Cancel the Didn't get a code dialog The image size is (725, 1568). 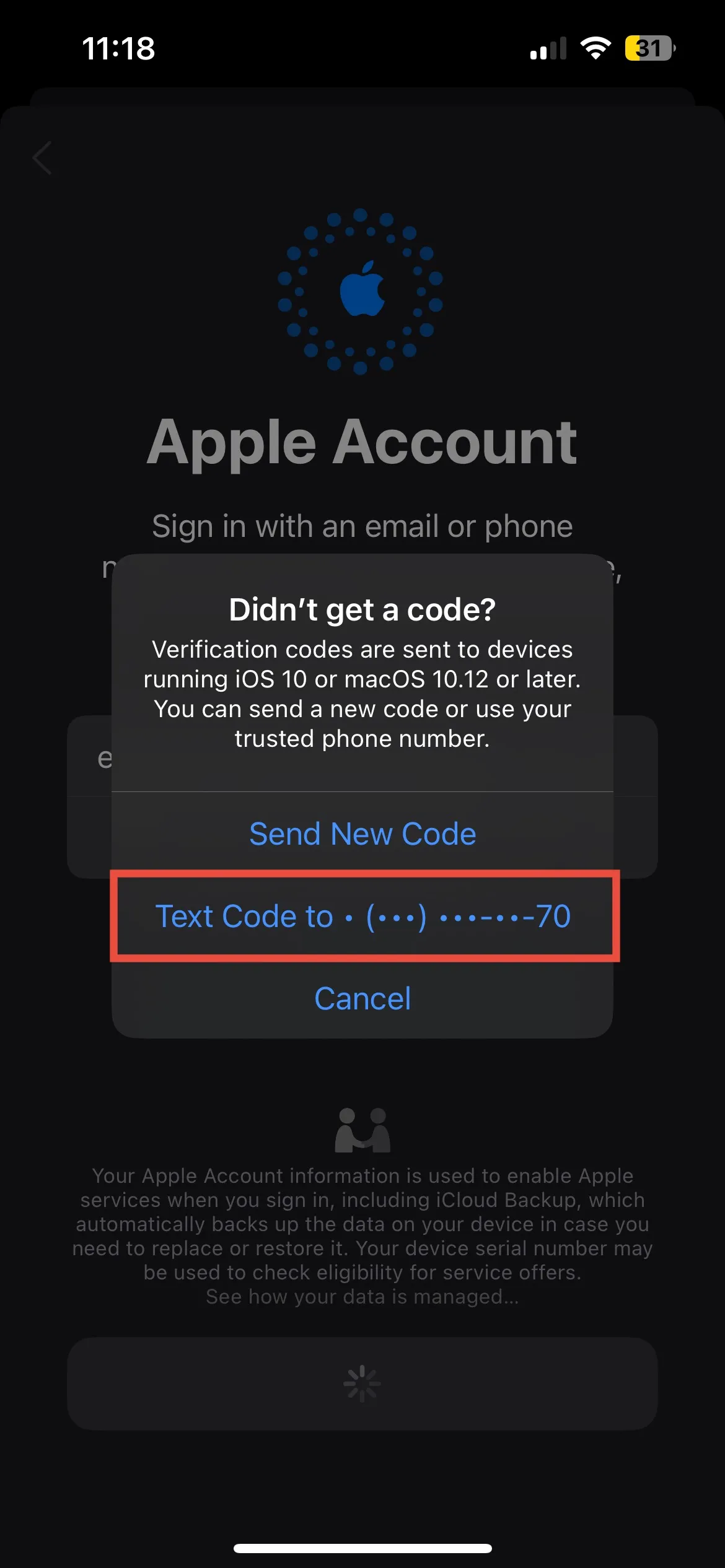coord(362,998)
